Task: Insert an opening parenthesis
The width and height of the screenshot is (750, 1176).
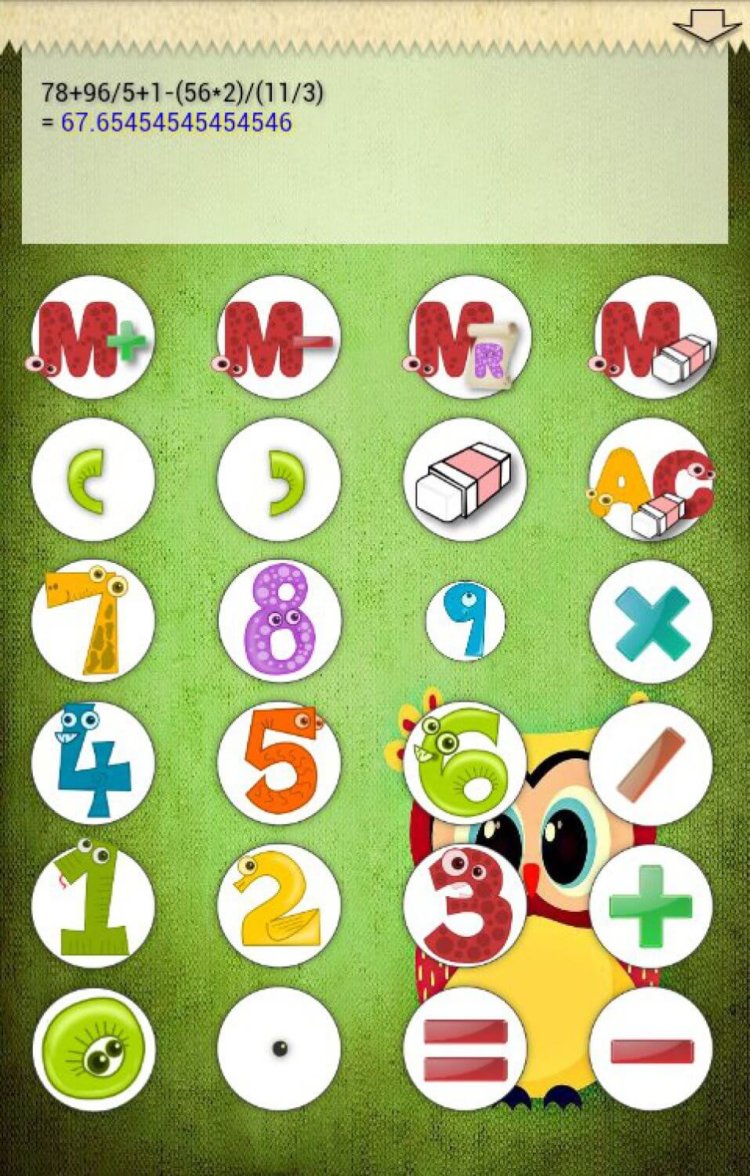Action: click(93, 479)
